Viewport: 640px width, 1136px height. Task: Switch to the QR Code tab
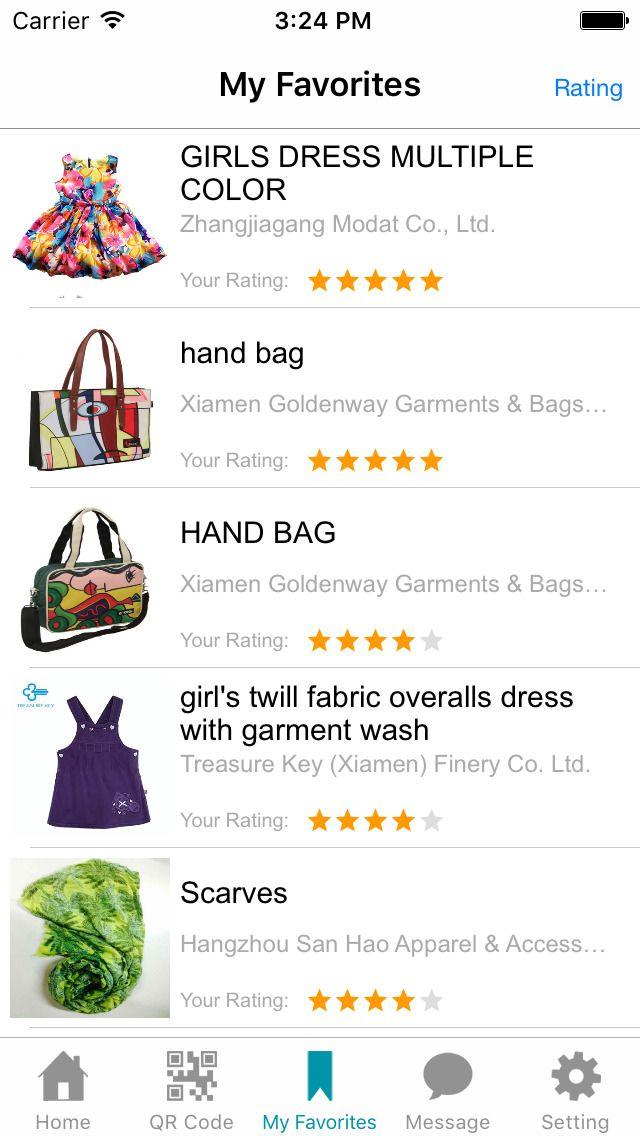[x=191, y=1090]
